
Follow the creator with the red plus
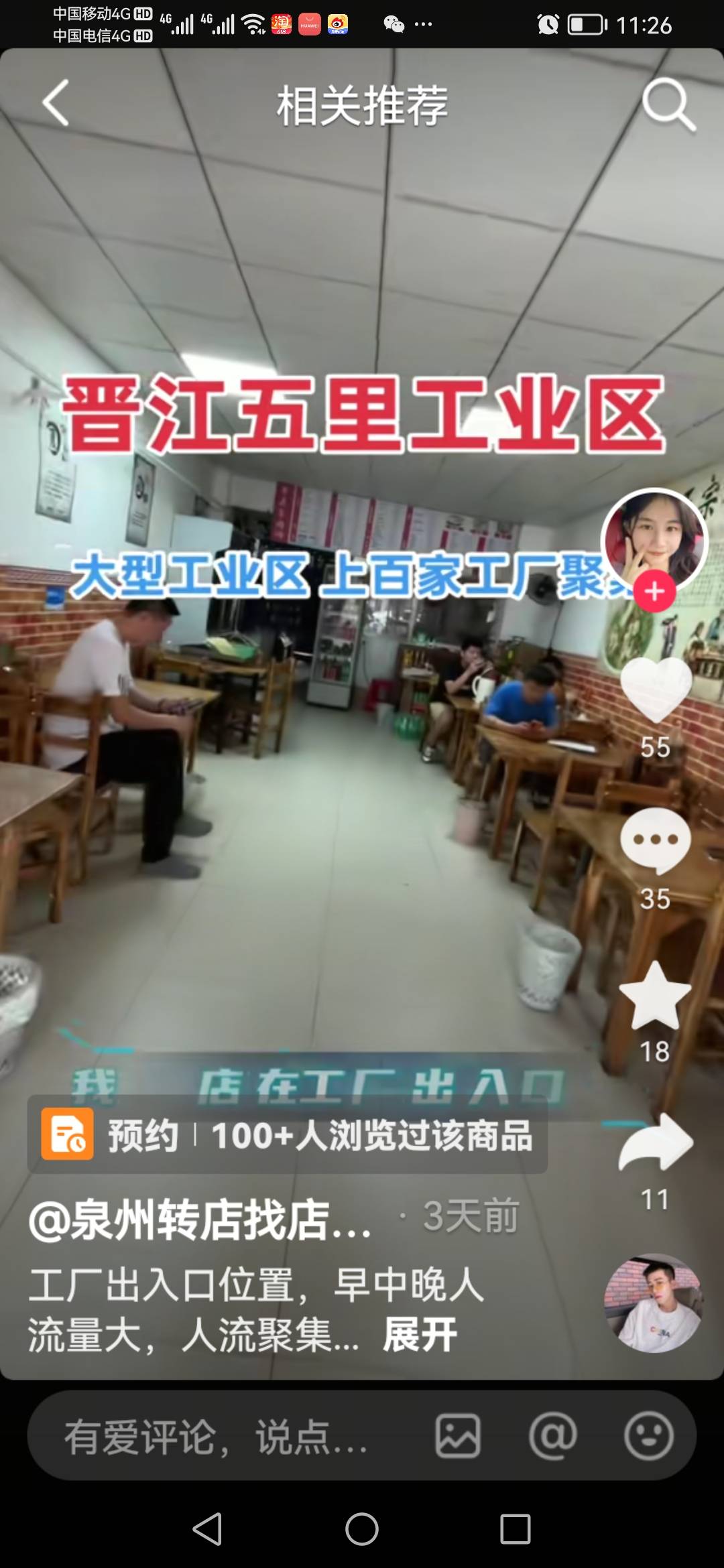click(654, 592)
